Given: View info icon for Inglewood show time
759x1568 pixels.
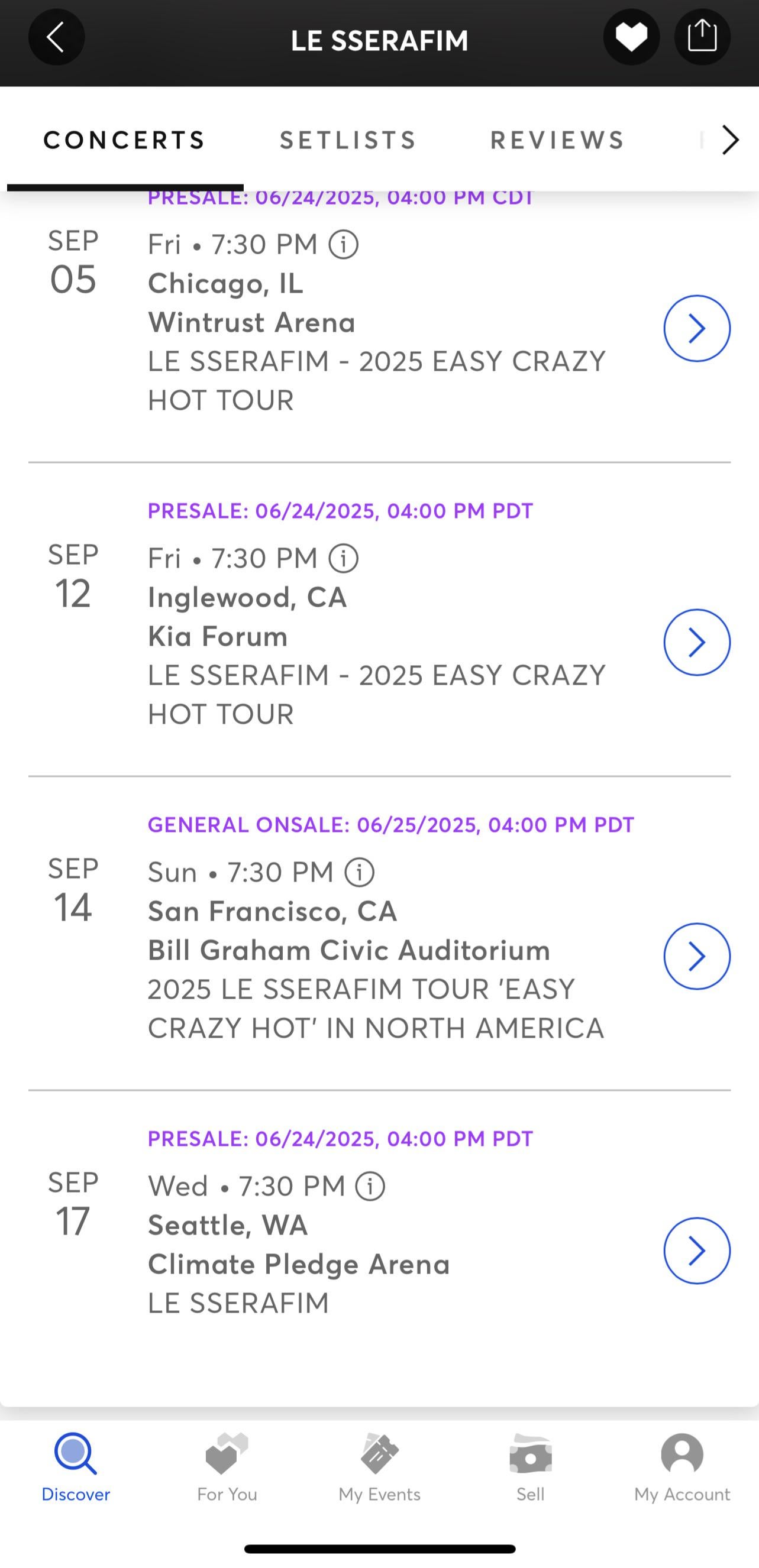Looking at the screenshot, I should [x=344, y=559].
